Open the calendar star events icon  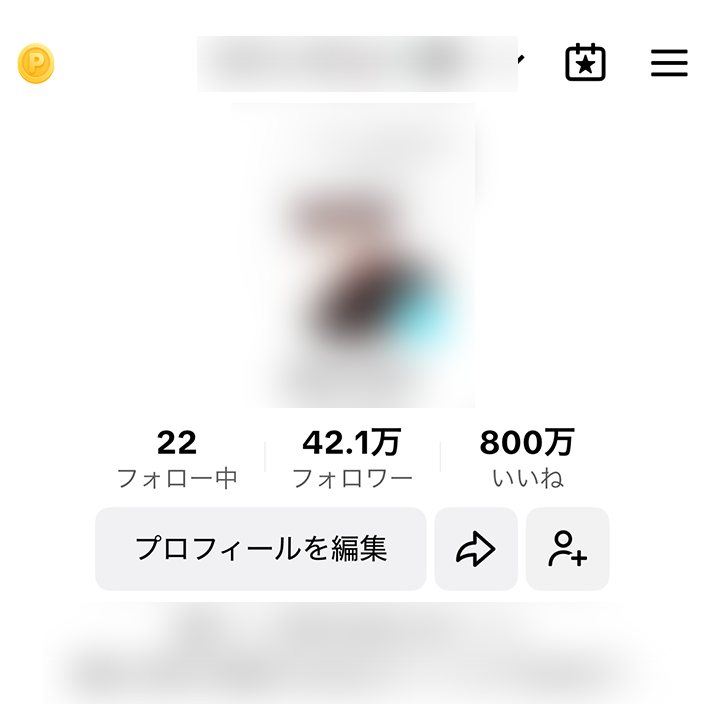point(585,63)
